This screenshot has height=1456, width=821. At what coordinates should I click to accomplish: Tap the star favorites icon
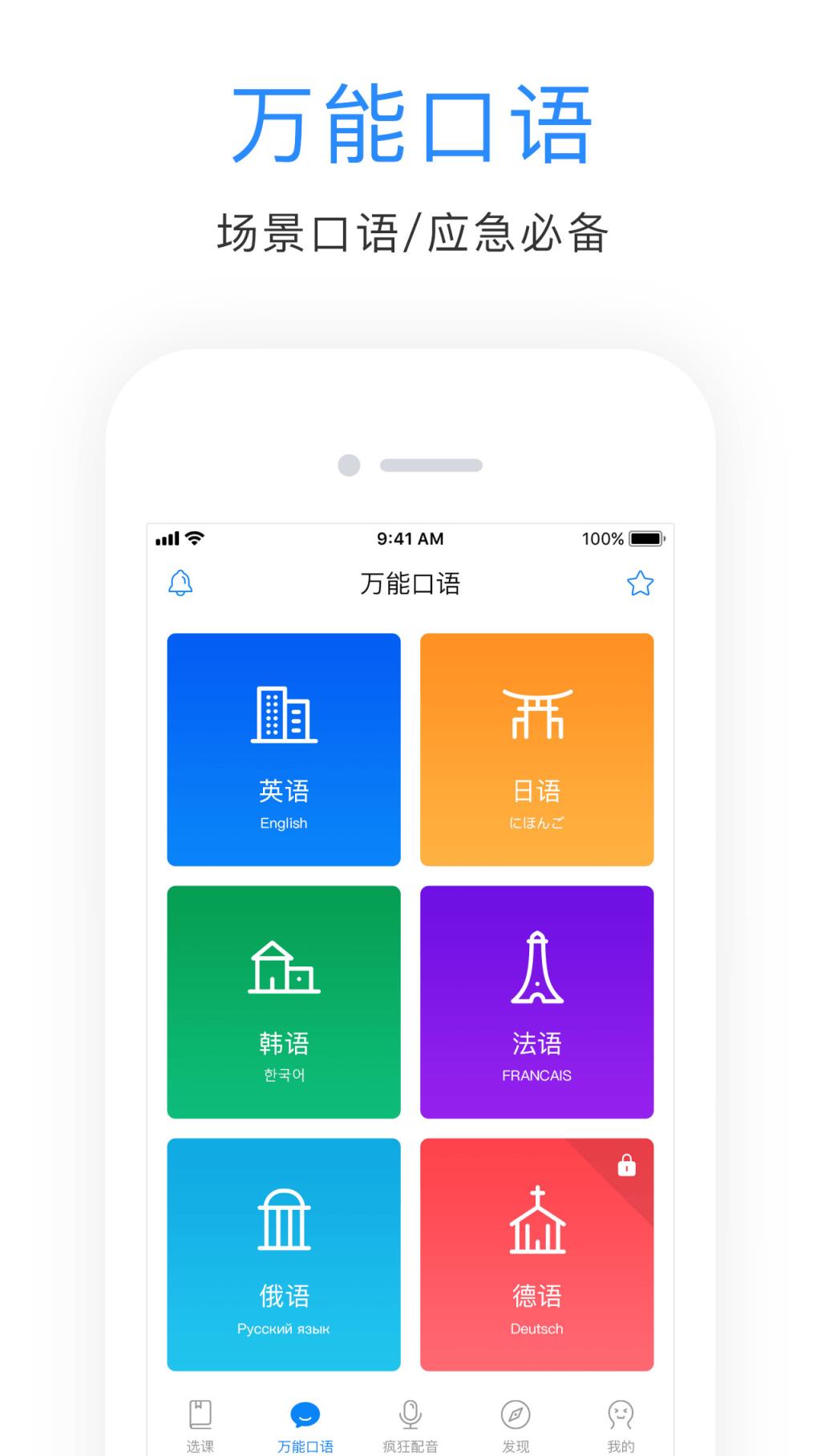coord(641,583)
